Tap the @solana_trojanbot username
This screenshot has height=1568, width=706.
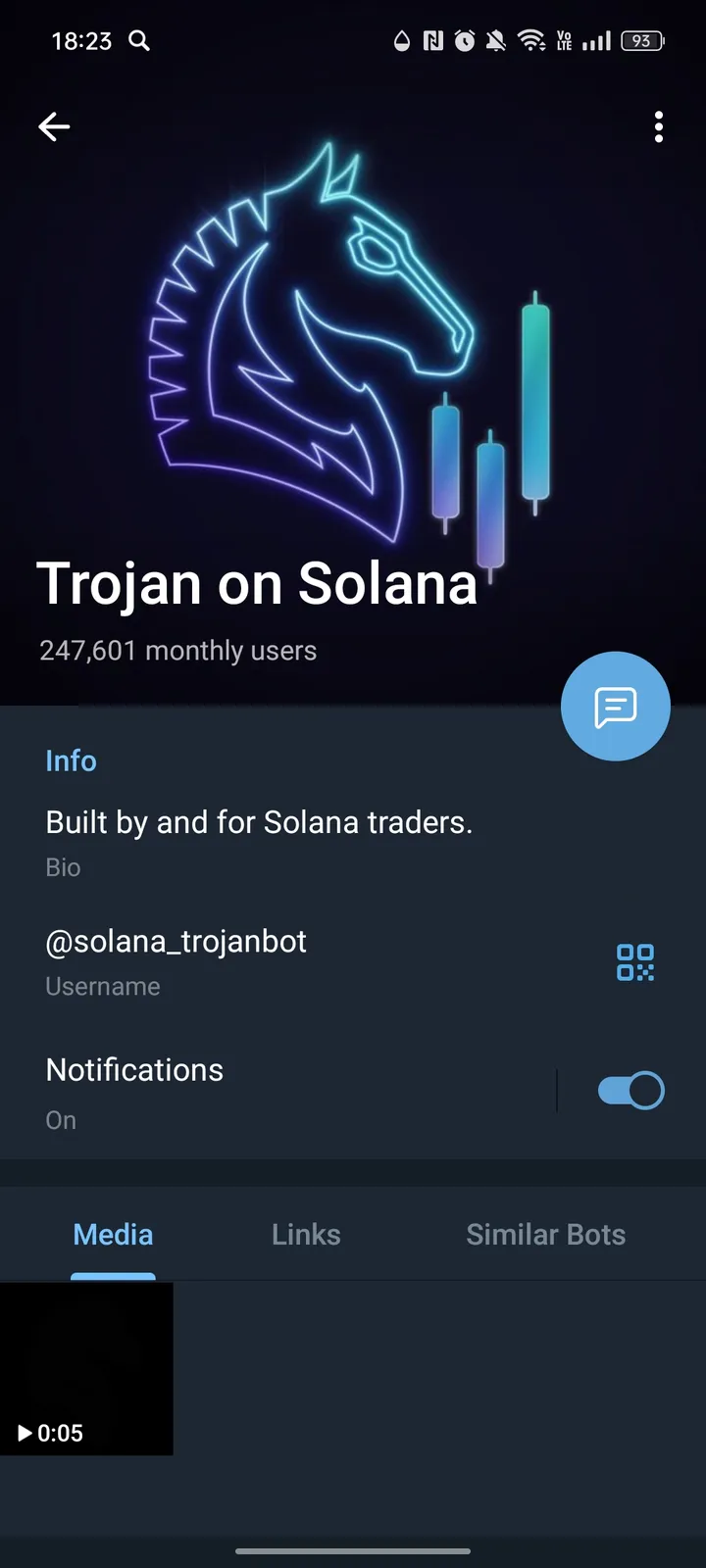(x=176, y=941)
